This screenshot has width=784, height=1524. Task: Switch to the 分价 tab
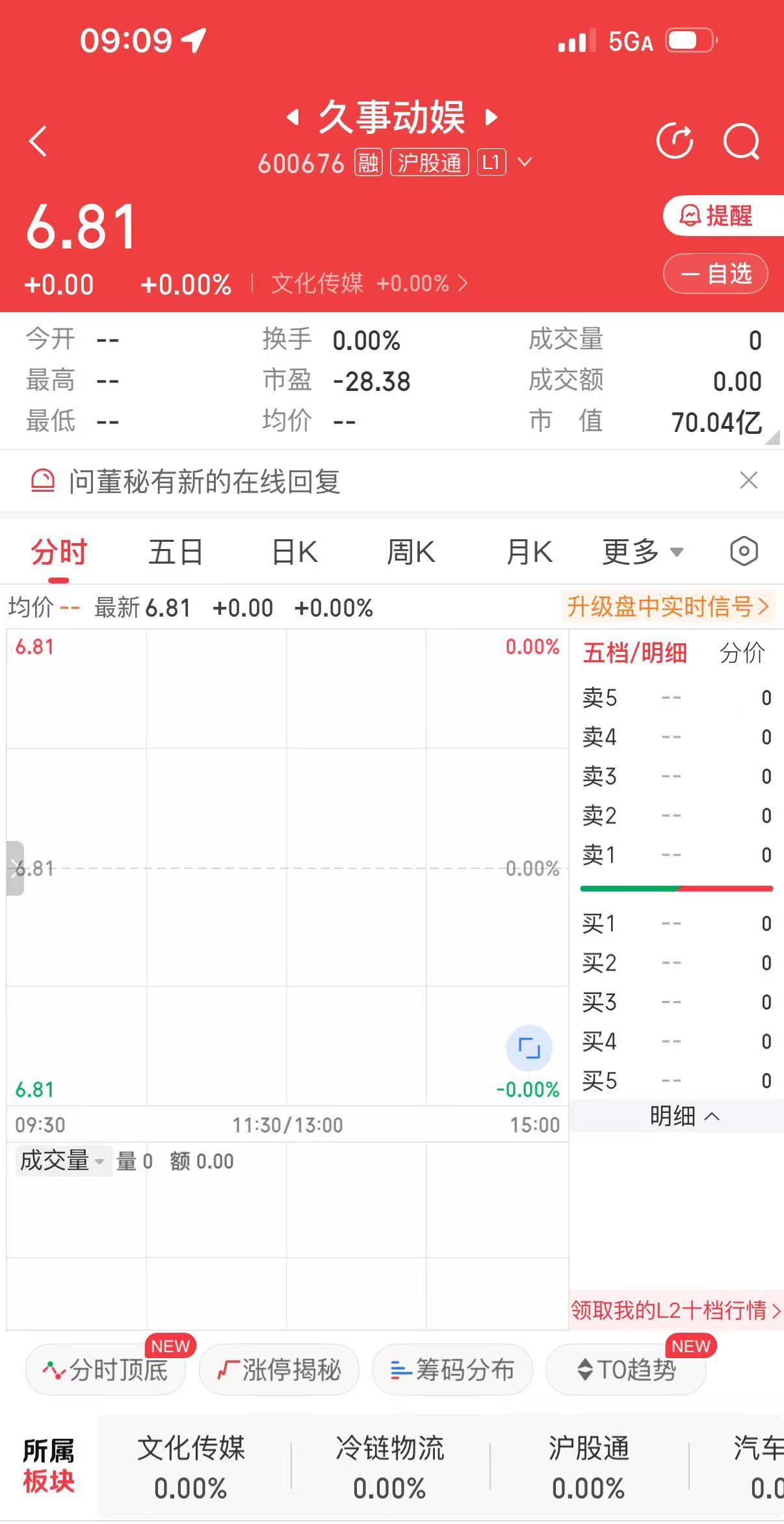coord(742,652)
